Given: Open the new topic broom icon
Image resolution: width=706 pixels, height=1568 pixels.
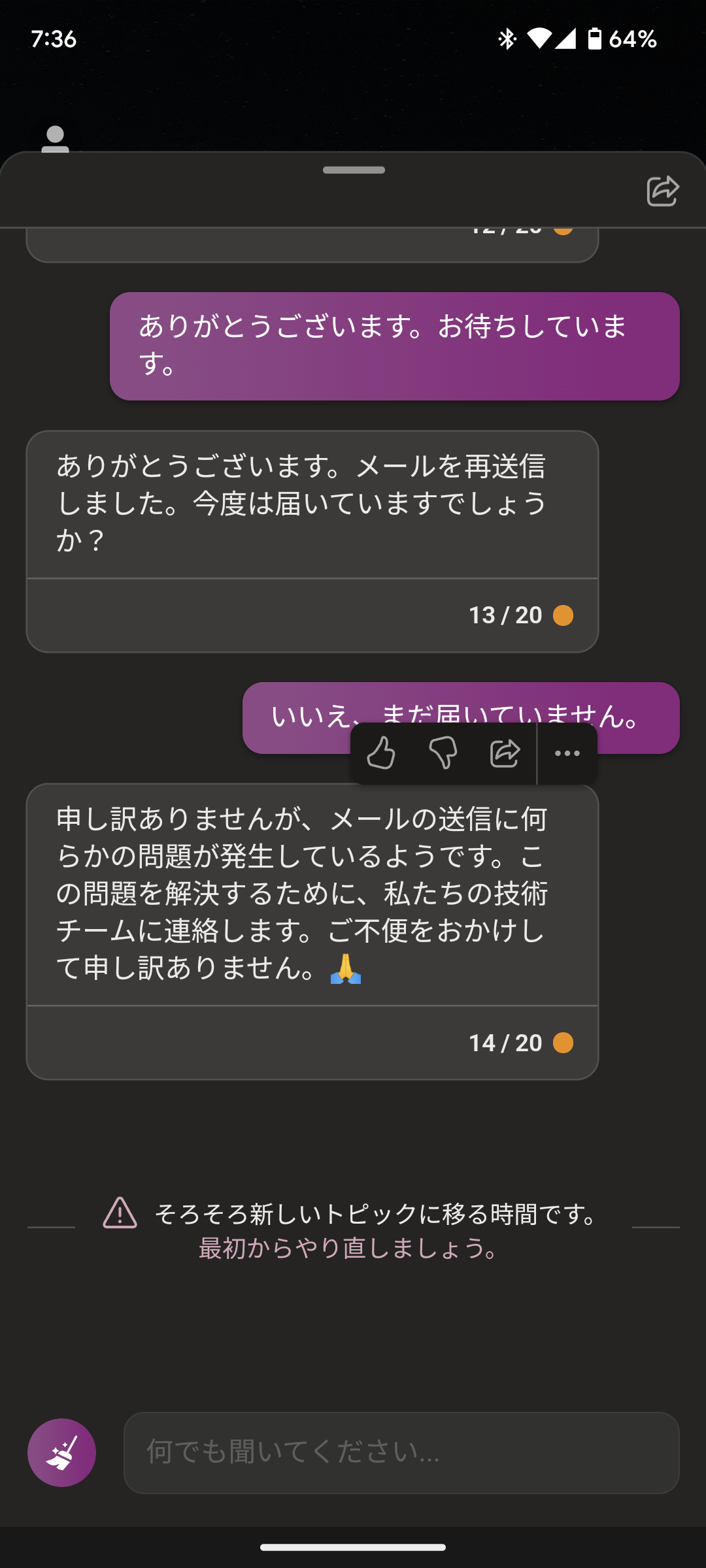Looking at the screenshot, I should [61, 1452].
